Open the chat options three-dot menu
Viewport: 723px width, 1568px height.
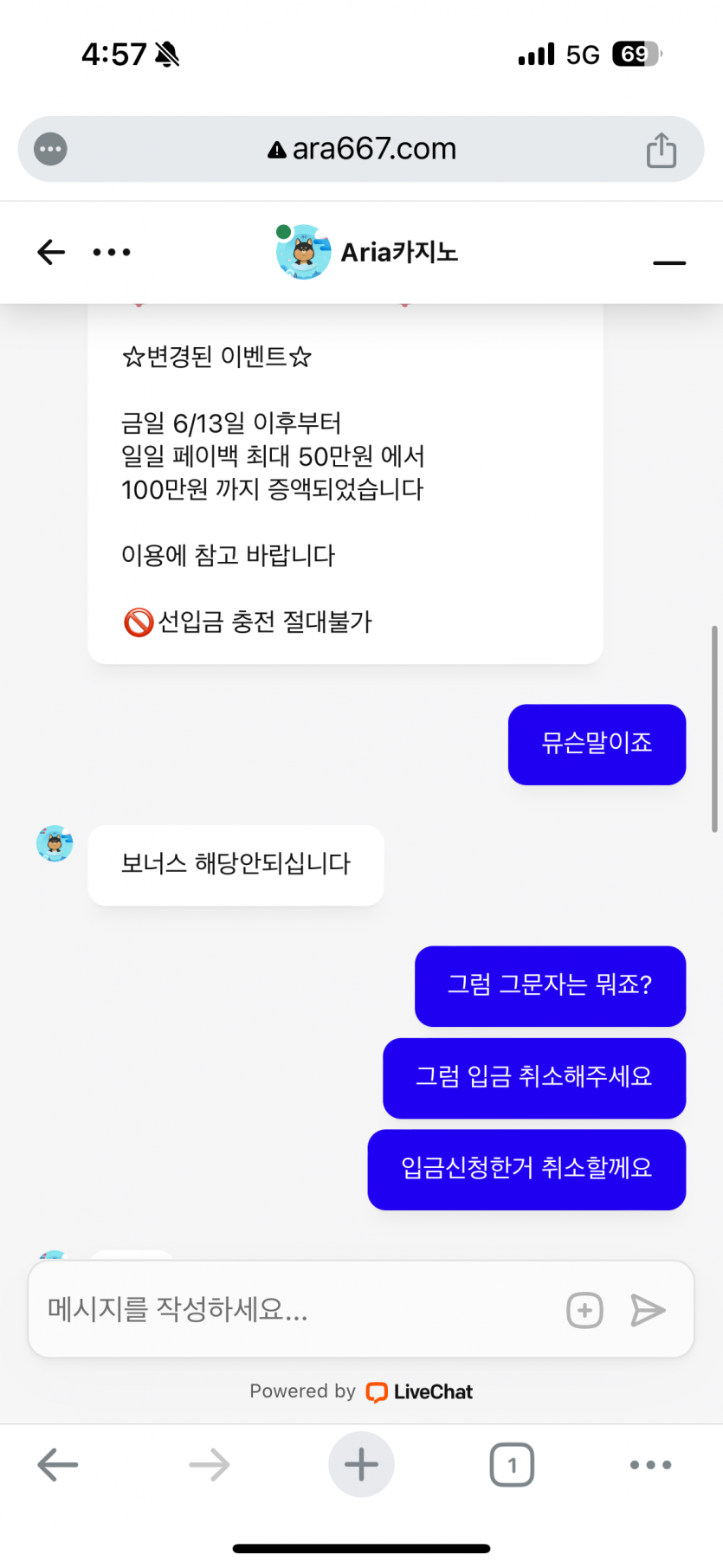coord(112,252)
